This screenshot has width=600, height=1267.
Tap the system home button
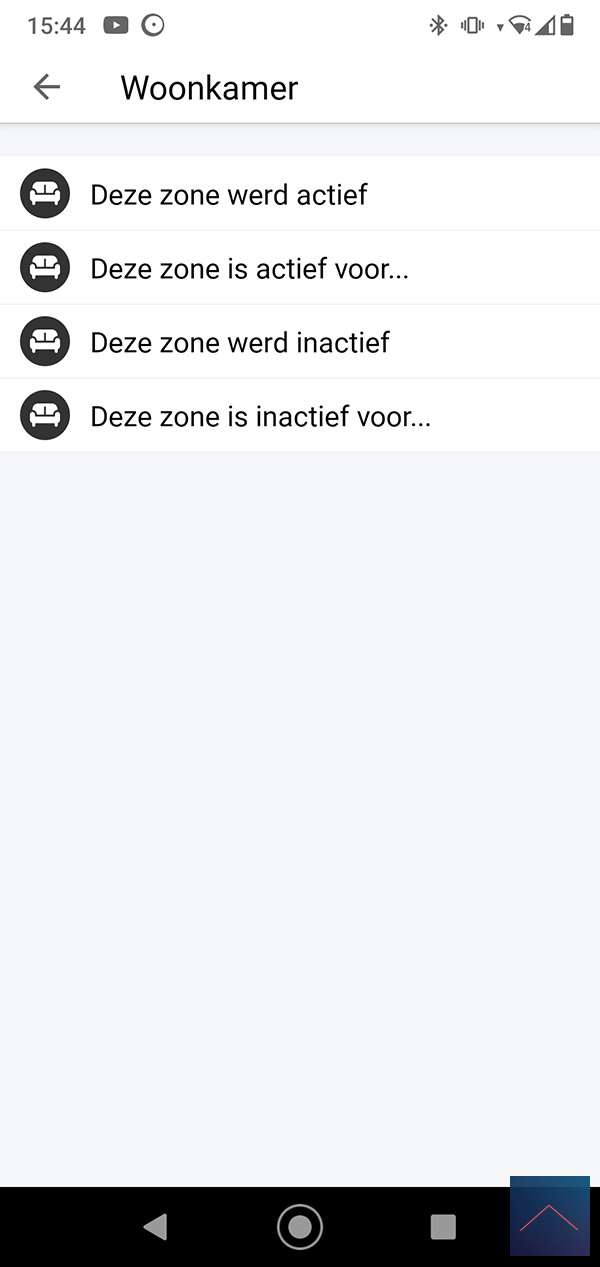point(299,1226)
